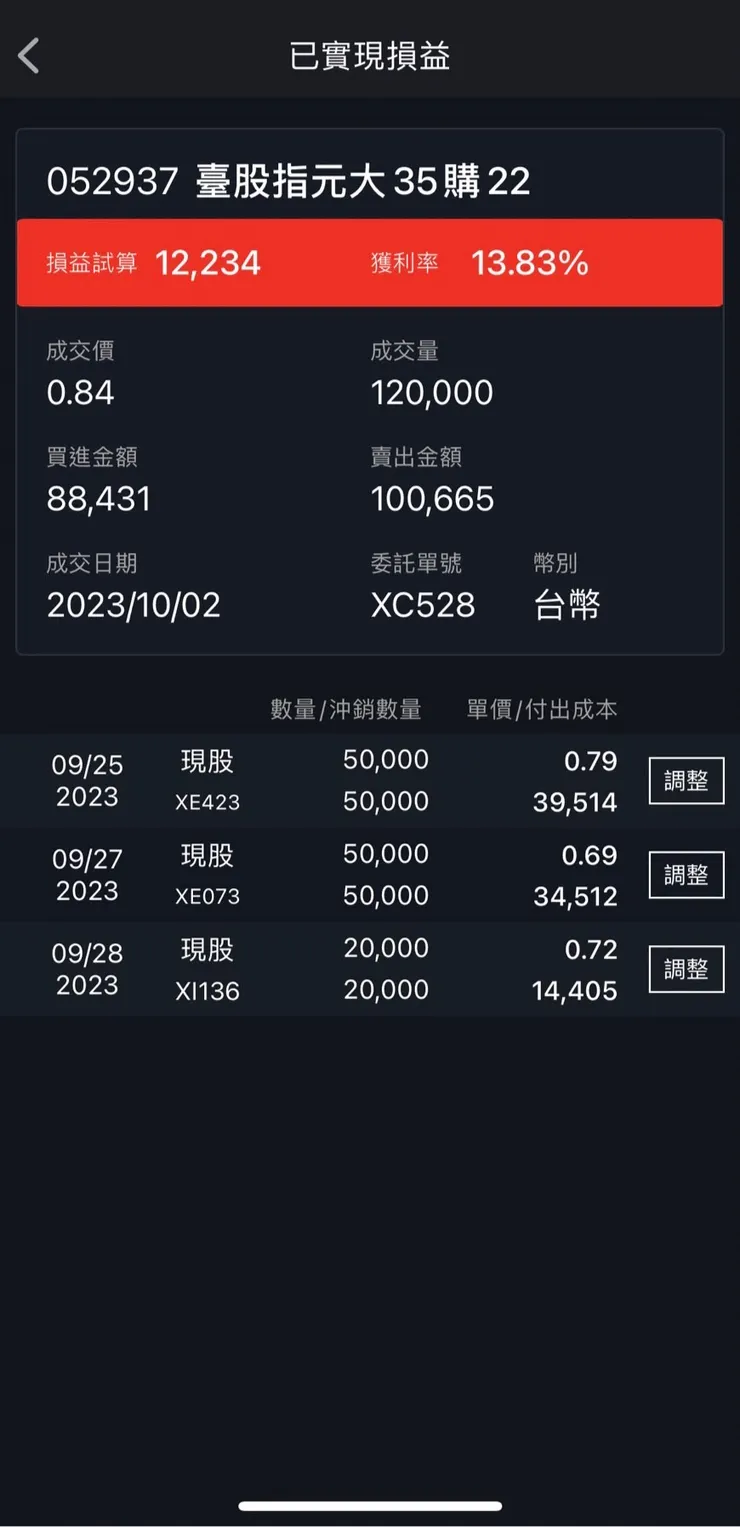740x1527 pixels.
Task: Select the 09/27 現股 transaction row
Action: click(300, 874)
